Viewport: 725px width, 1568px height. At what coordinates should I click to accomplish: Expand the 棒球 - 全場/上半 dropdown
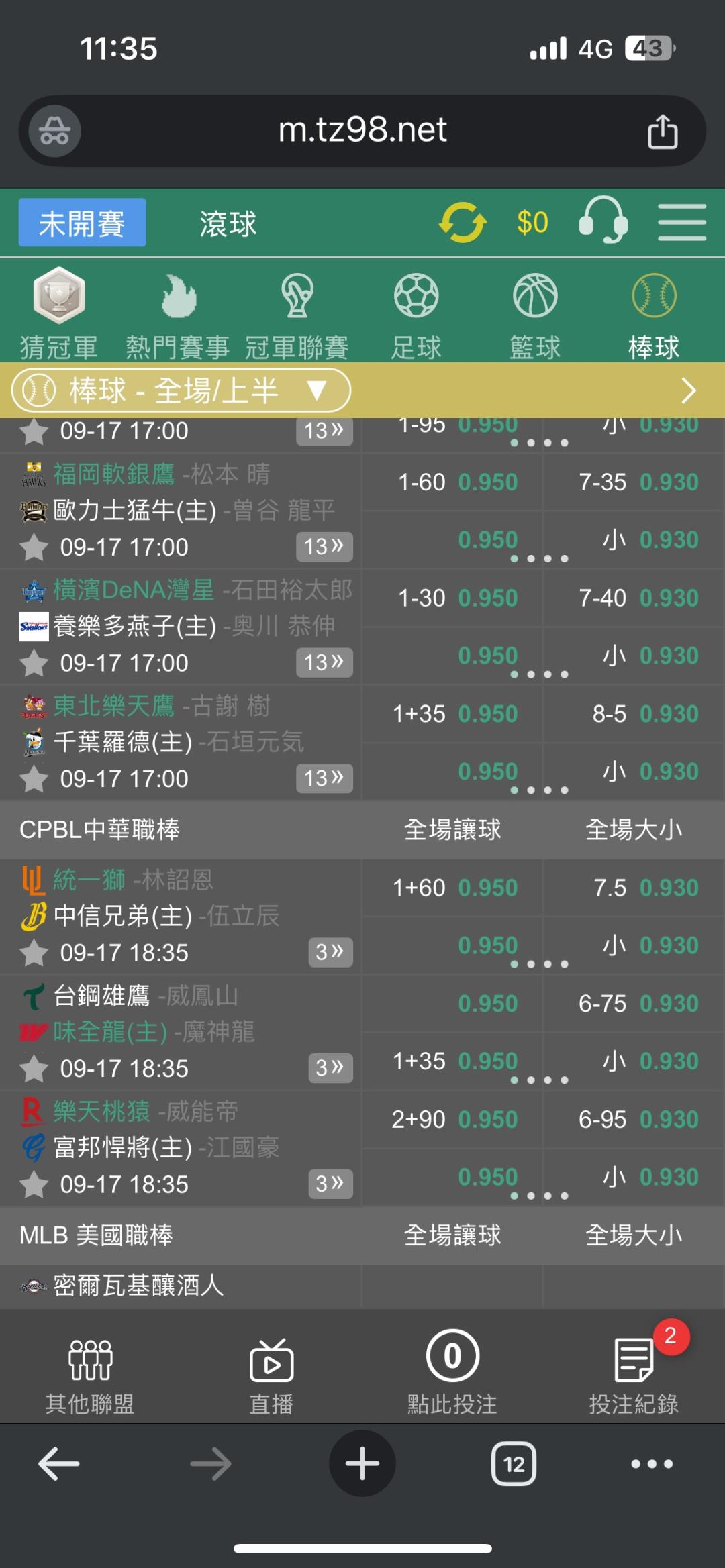[181, 390]
